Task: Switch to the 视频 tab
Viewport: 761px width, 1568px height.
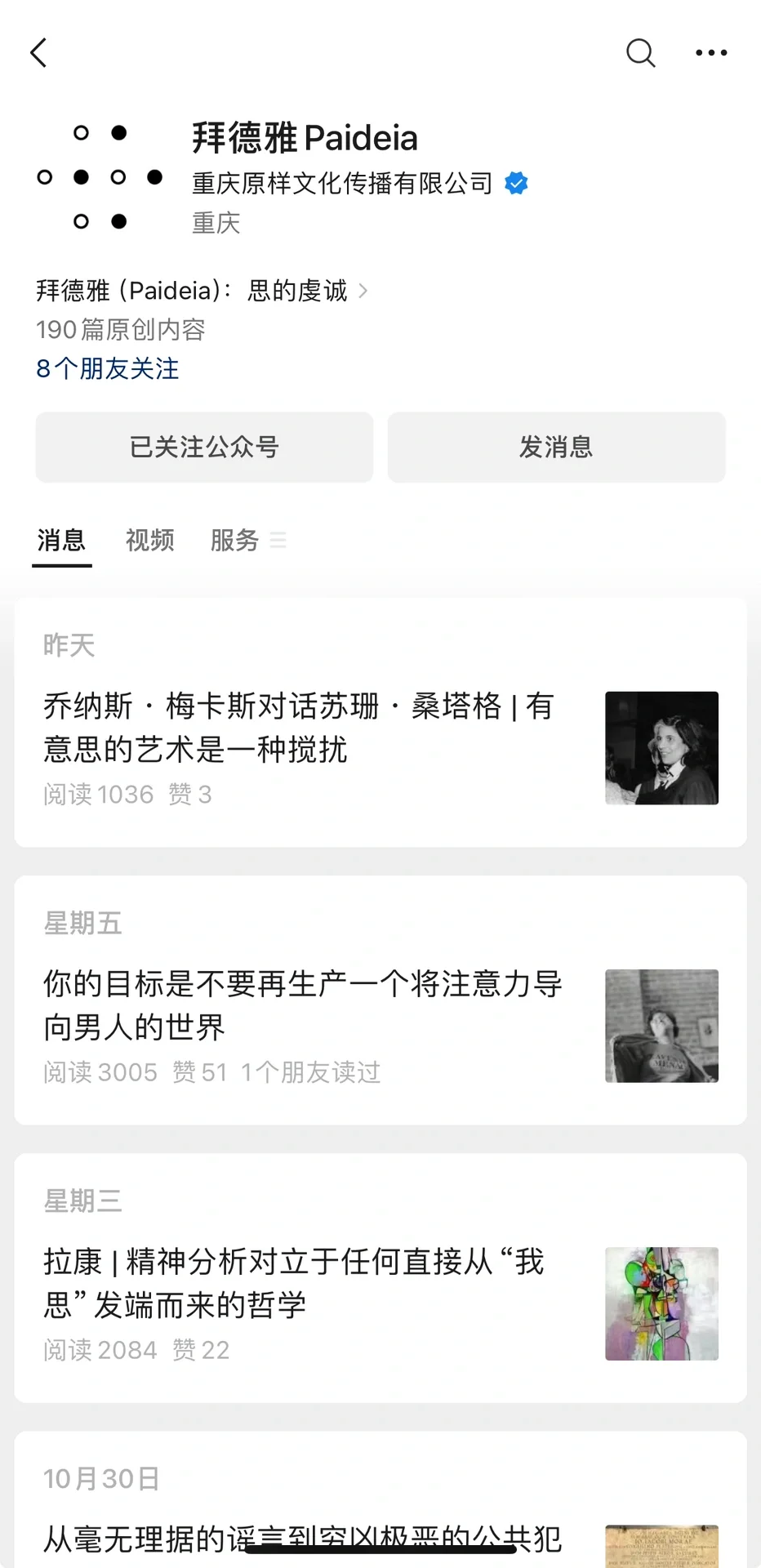Action: pyautogui.click(x=150, y=540)
